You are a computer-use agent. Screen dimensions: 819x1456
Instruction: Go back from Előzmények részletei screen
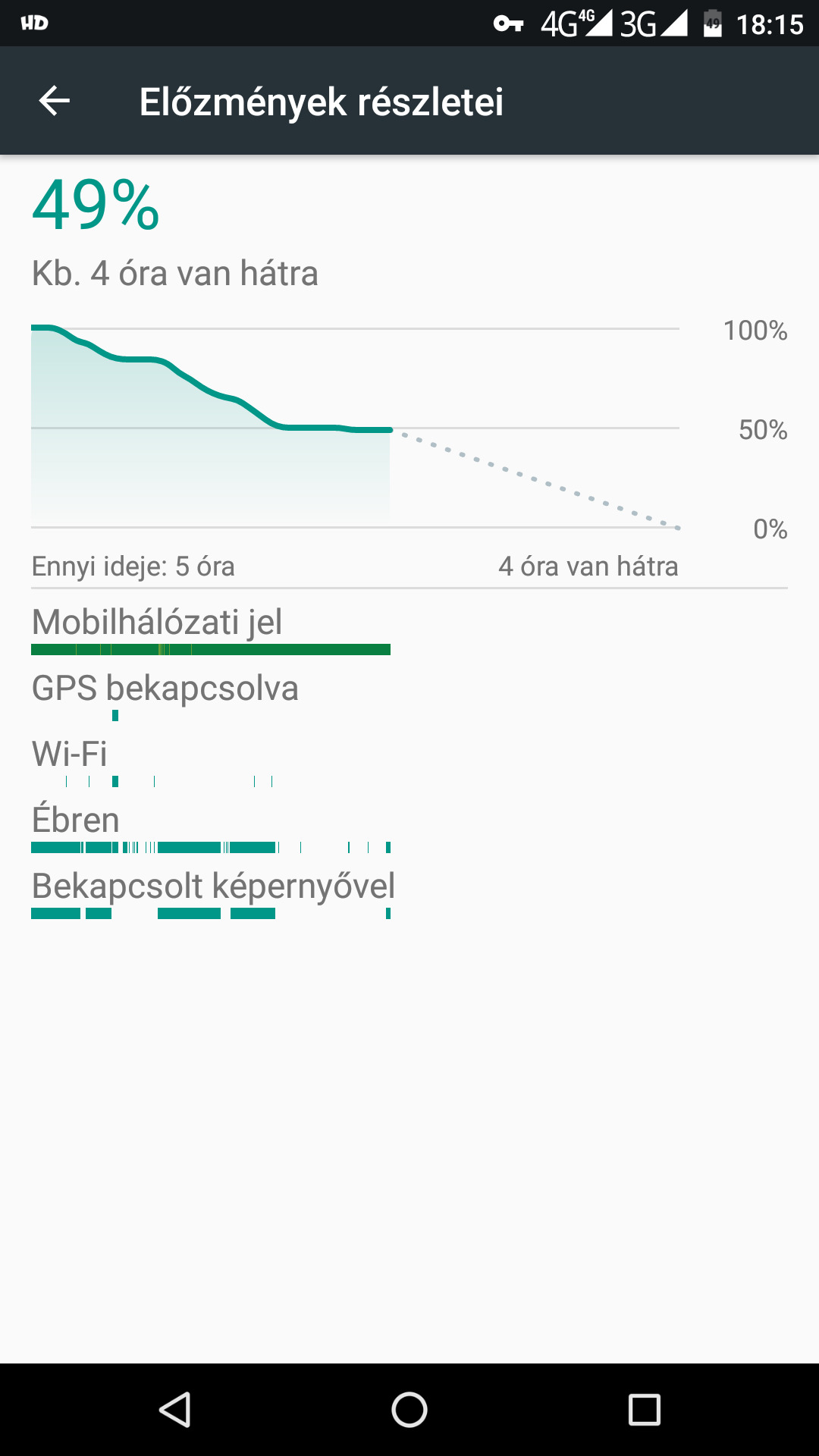[x=55, y=101]
